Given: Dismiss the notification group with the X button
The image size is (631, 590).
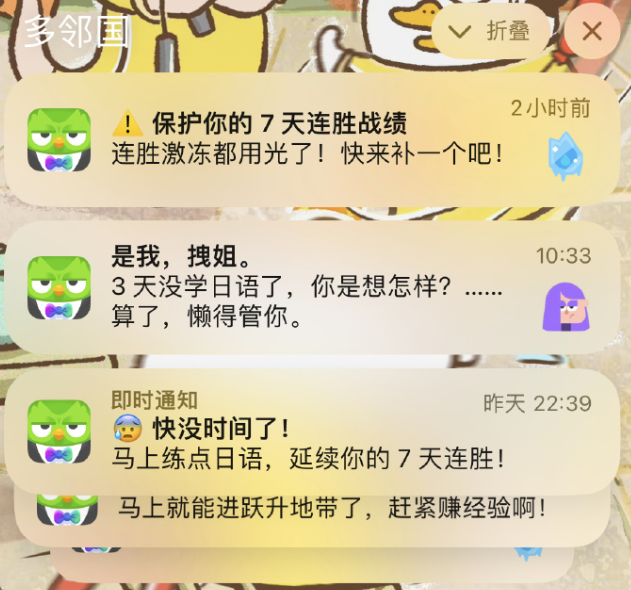Looking at the screenshot, I should [591, 32].
